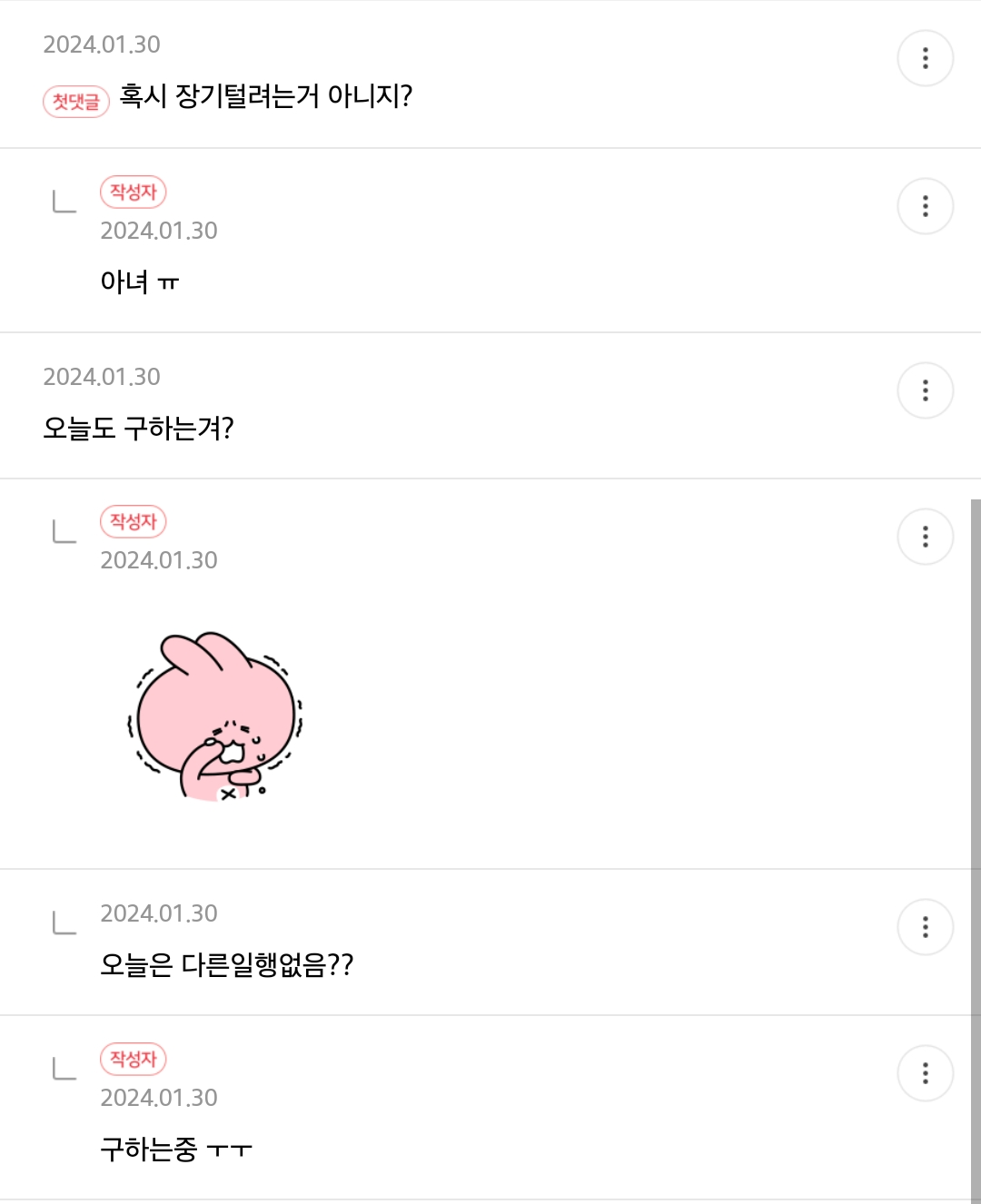Show more actions for '오늘은 다른일행없음??'

pyautogui.click(x=925, y=927)
